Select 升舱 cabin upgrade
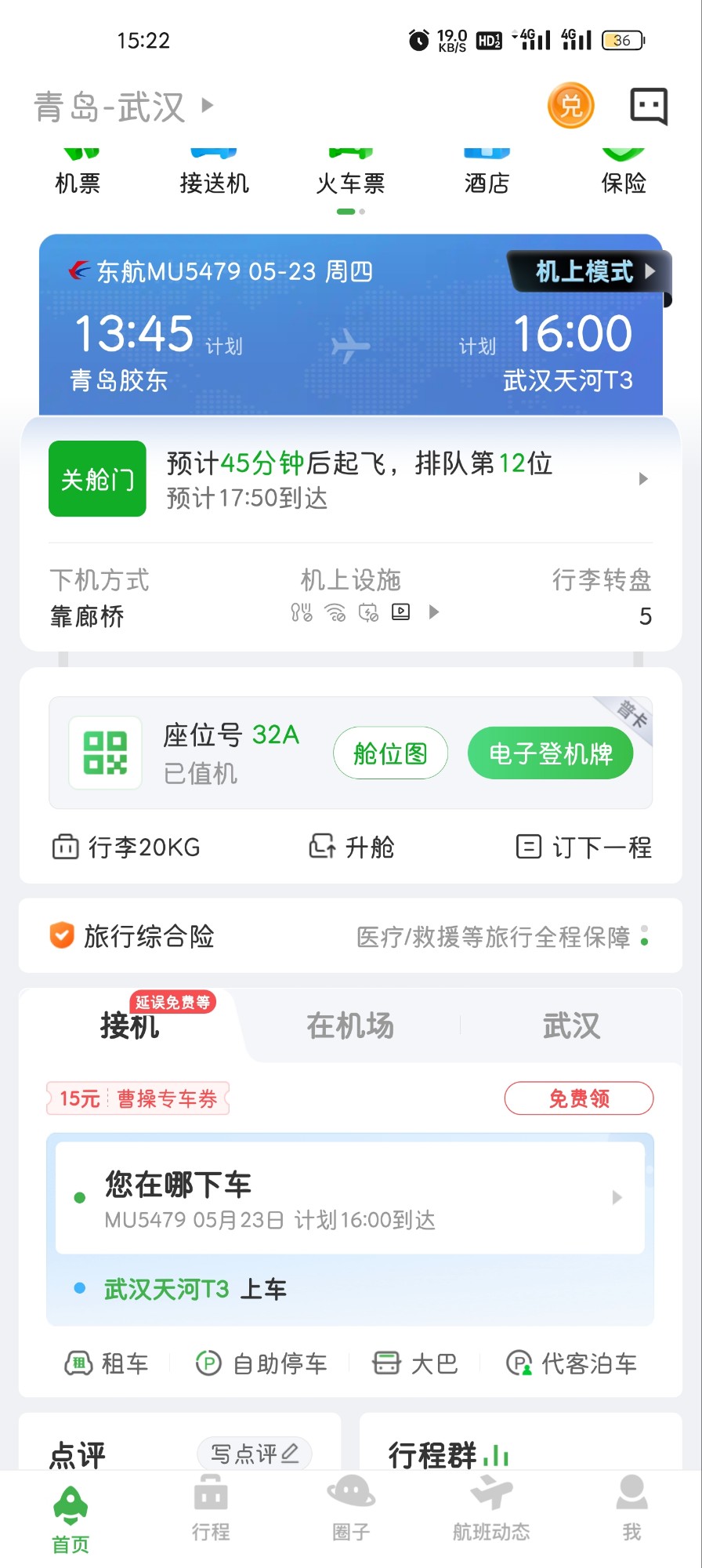702x1568 pixels. pyautogui.click(x=352, y=847)
